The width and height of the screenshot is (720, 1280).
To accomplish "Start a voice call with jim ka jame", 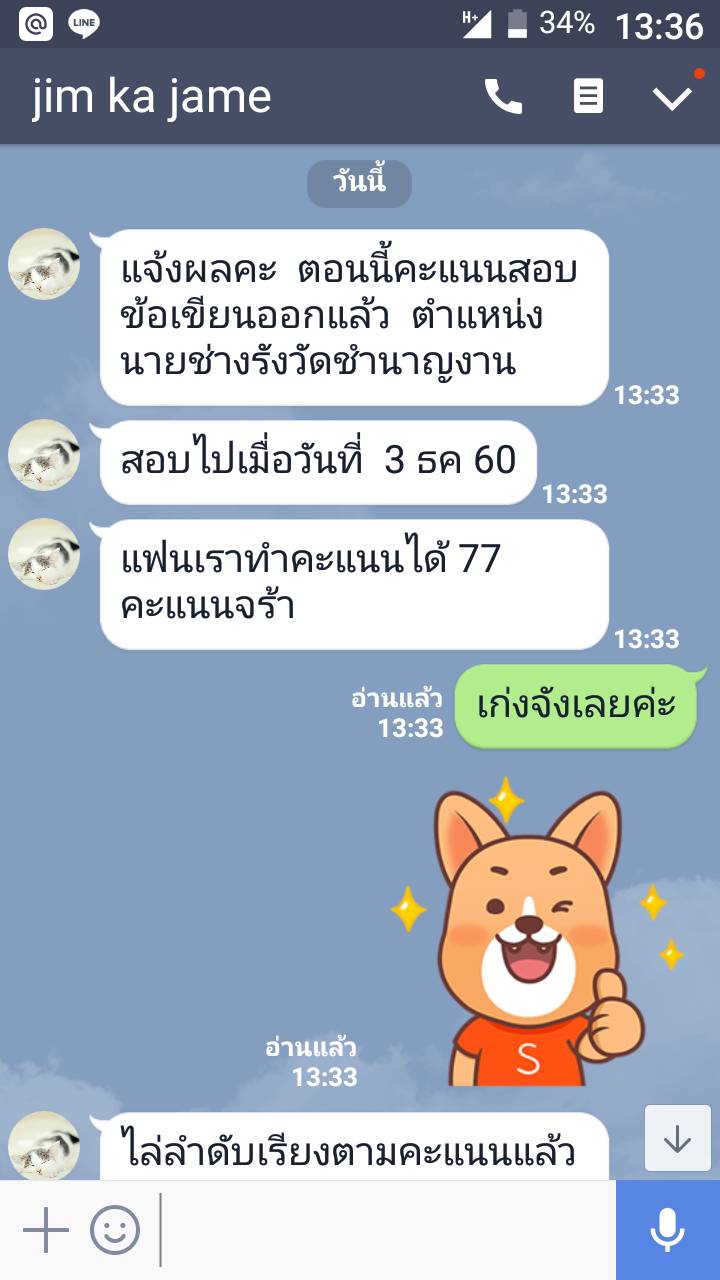I will point(503,97).
